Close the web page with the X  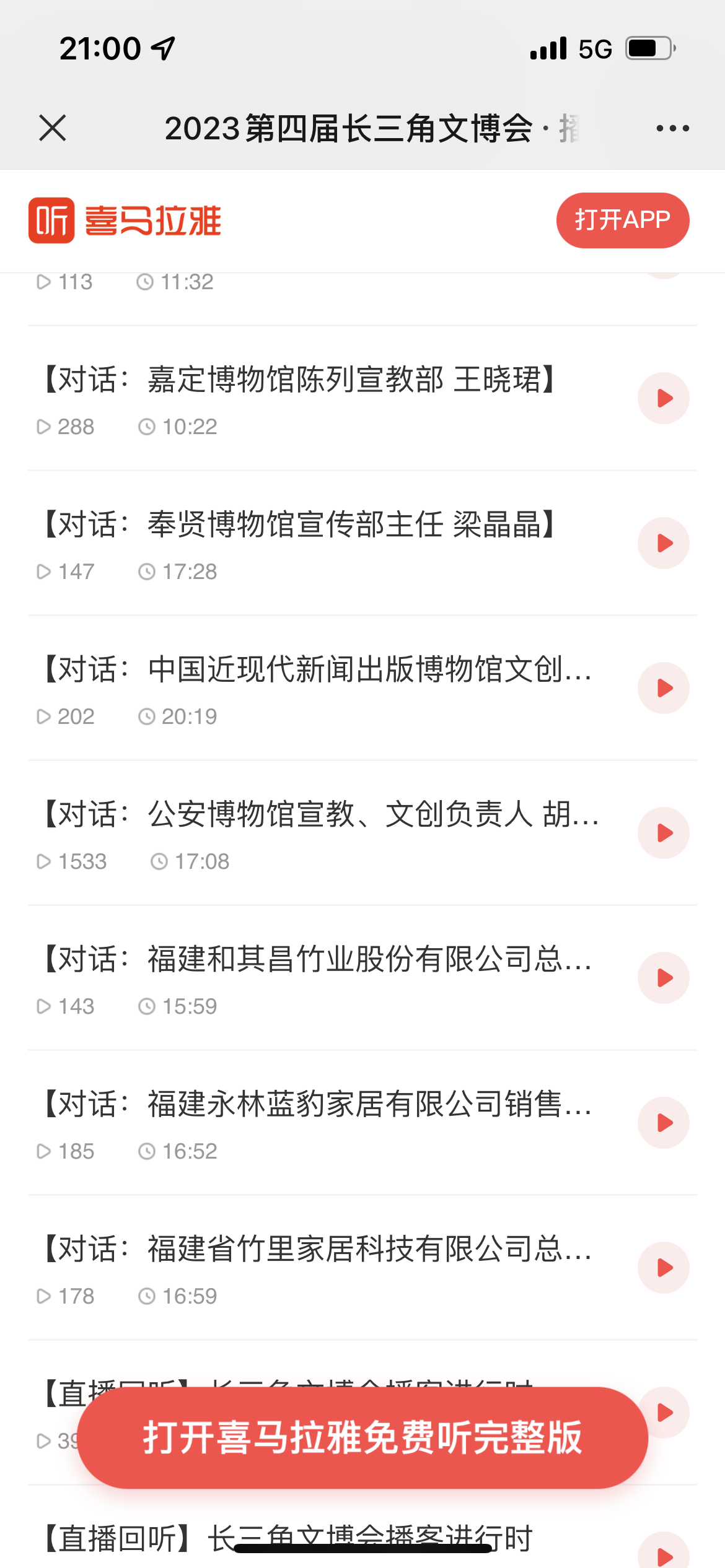click(x=53, y=128)
